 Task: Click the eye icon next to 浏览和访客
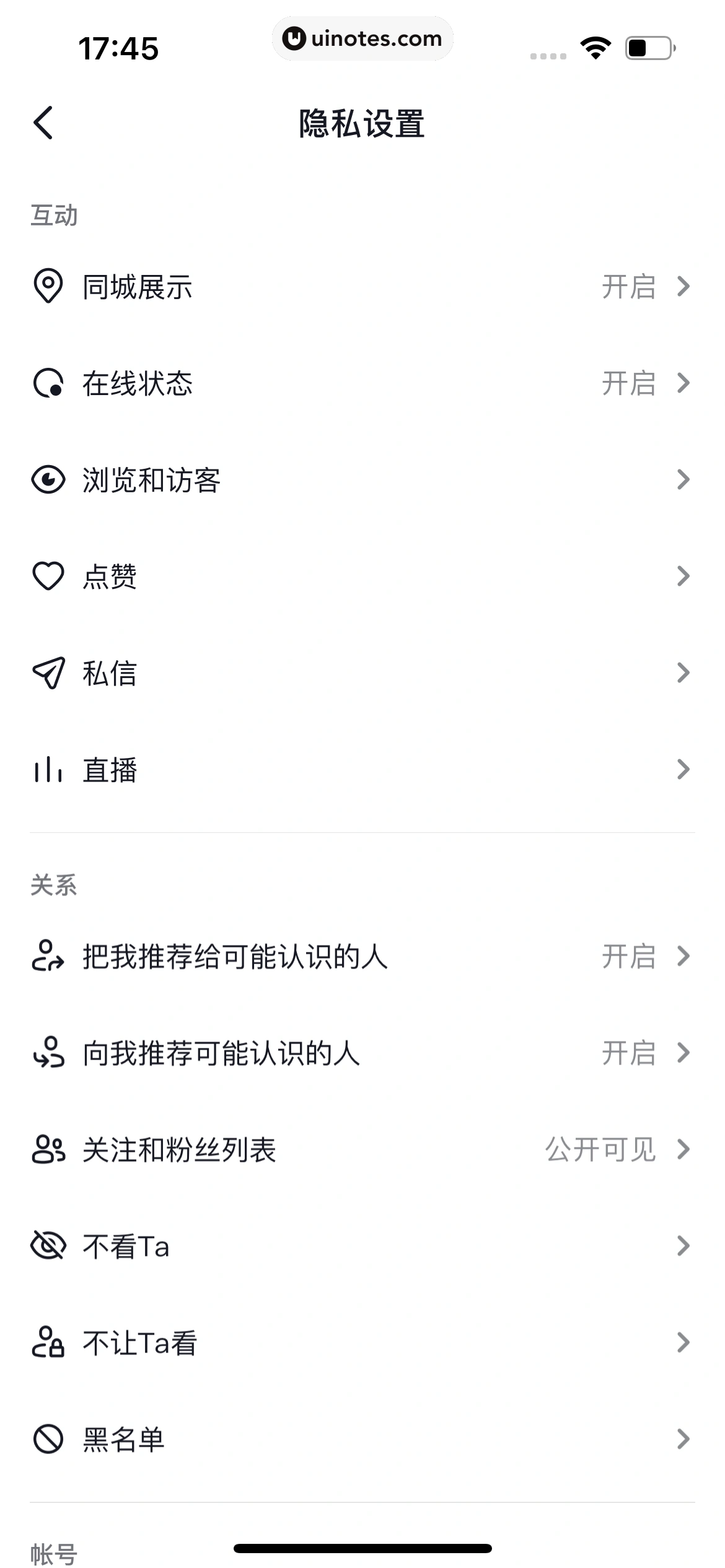click(x=48, y=480)
